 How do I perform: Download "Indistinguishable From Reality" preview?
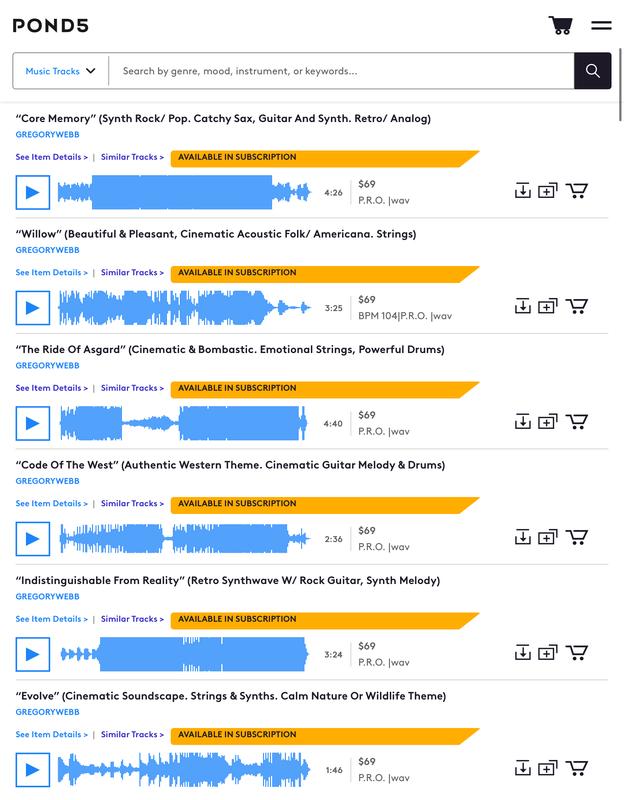point(522,653)
